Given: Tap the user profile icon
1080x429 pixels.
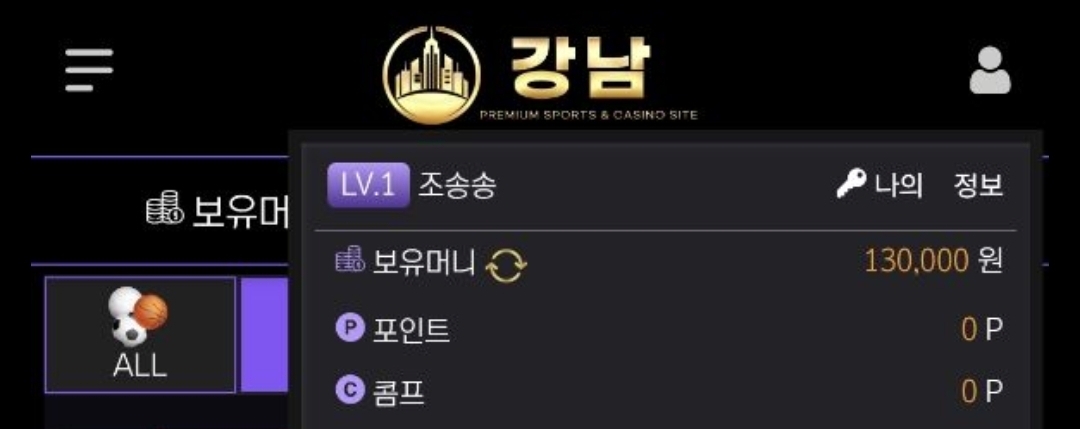Looking at the screenshot, I should click(x=989, y=70).
